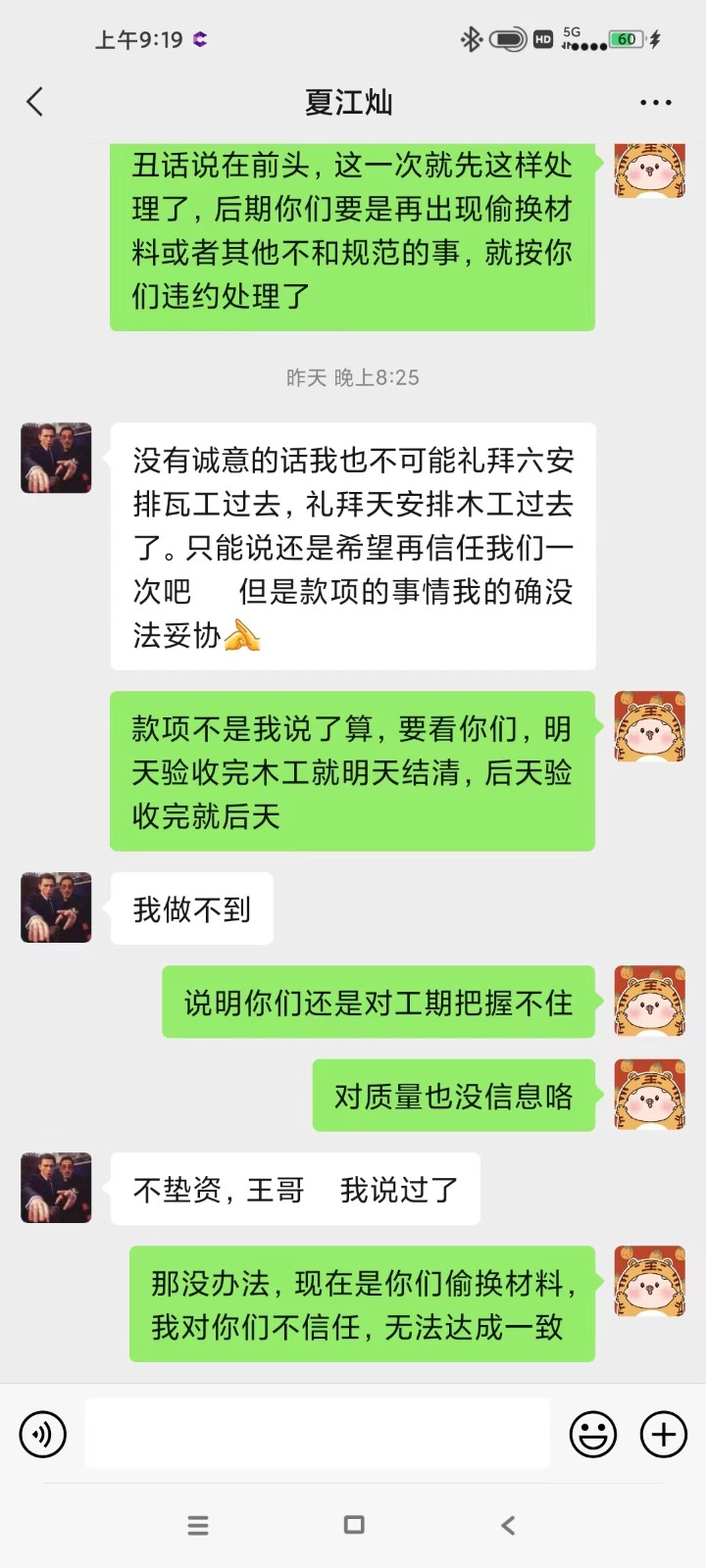
Task: Switch to voice message input
Action: point(43,1435)
